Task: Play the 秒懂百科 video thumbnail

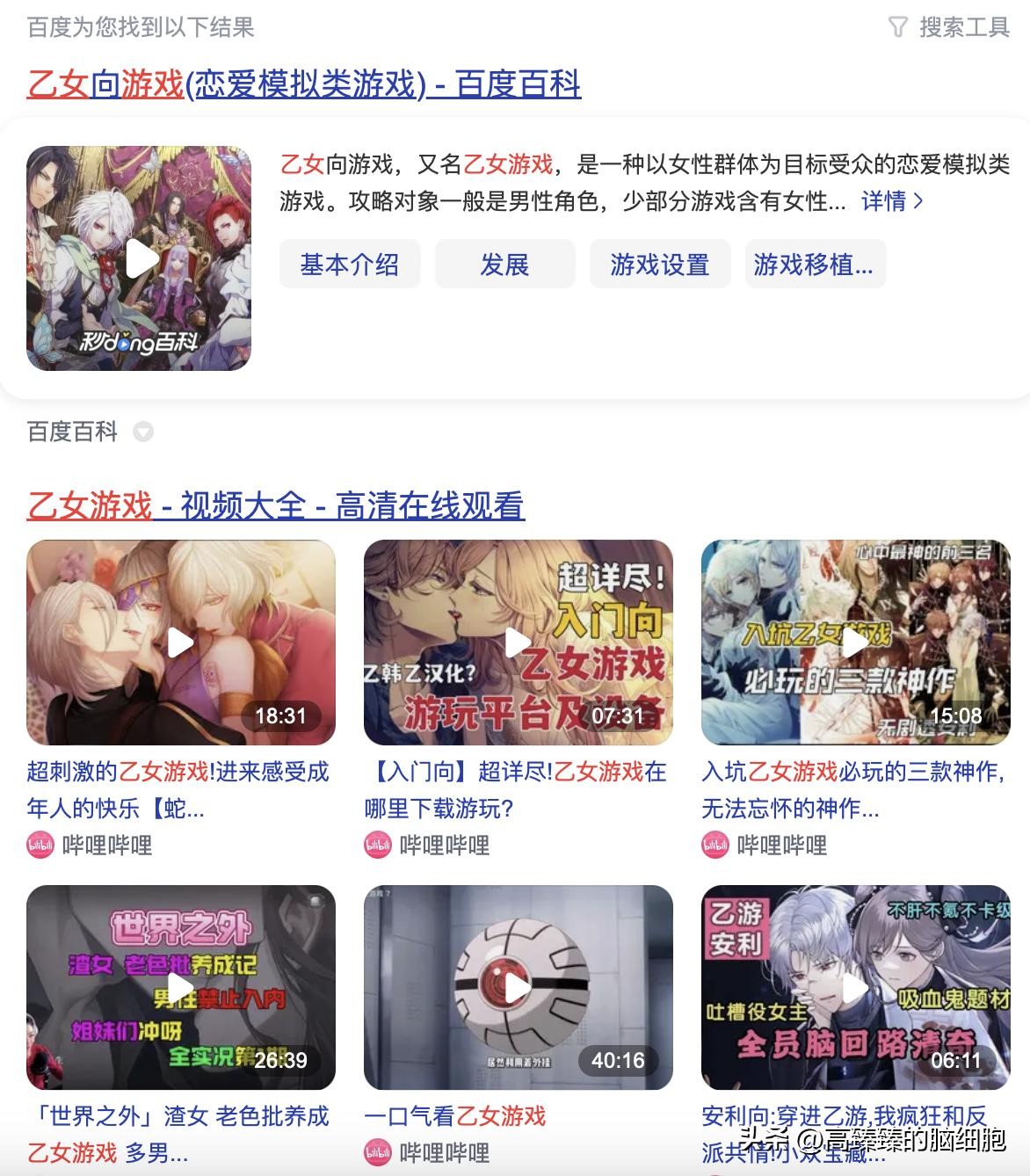Action: [139, 258]
